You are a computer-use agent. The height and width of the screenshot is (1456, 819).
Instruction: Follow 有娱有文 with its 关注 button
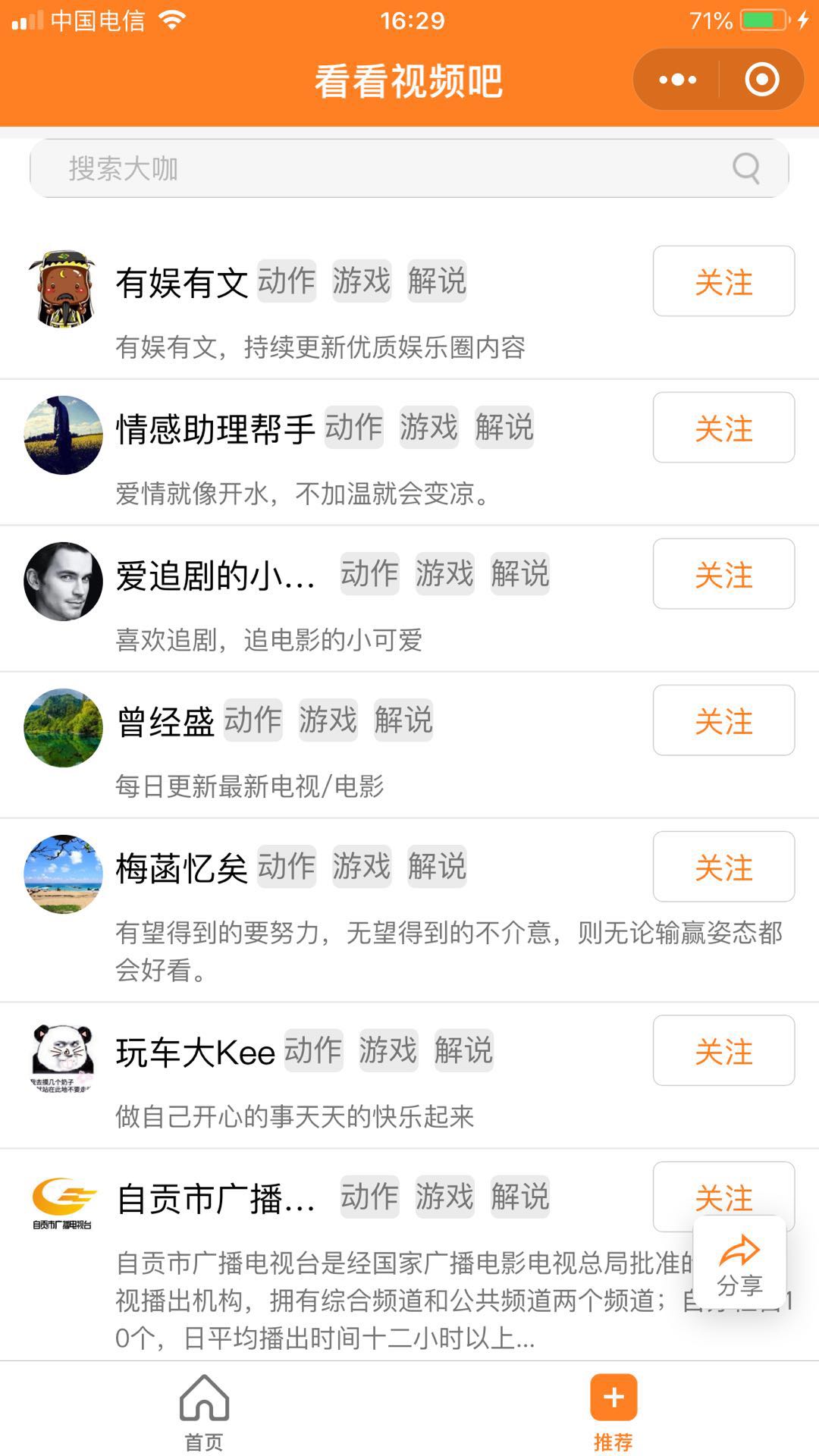(723, 281)
